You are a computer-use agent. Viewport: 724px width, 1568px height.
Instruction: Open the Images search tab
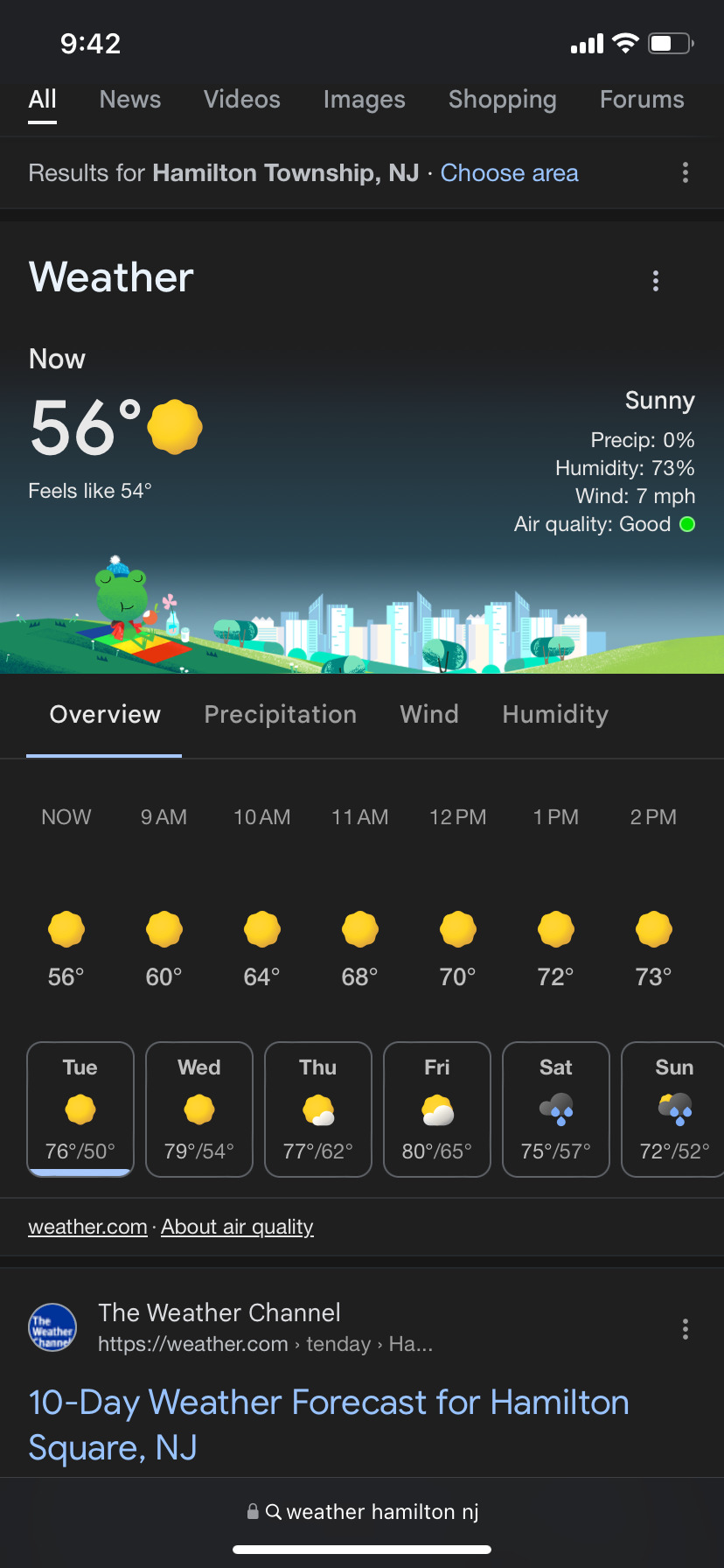364,100
